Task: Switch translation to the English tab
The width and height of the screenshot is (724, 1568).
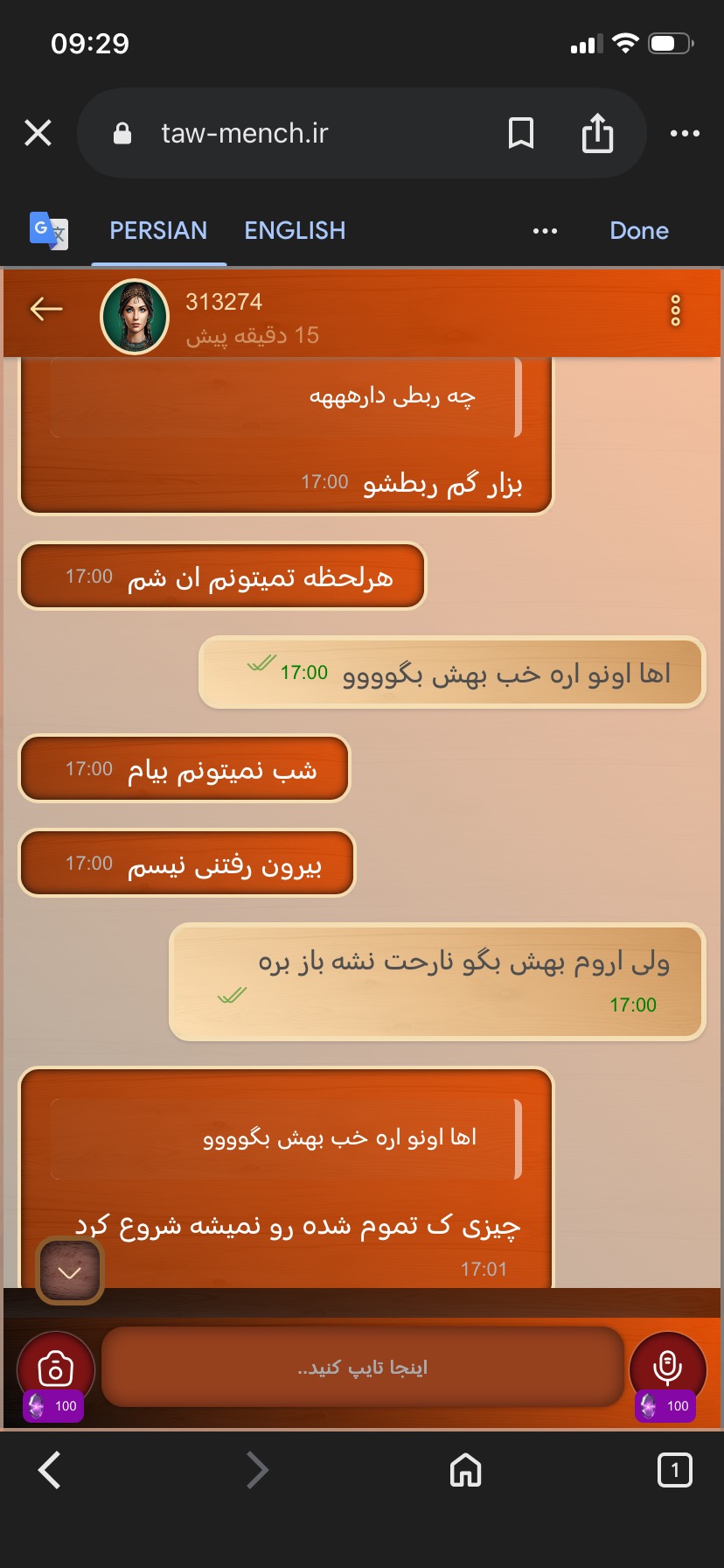Action: click(x=295, y=230)
